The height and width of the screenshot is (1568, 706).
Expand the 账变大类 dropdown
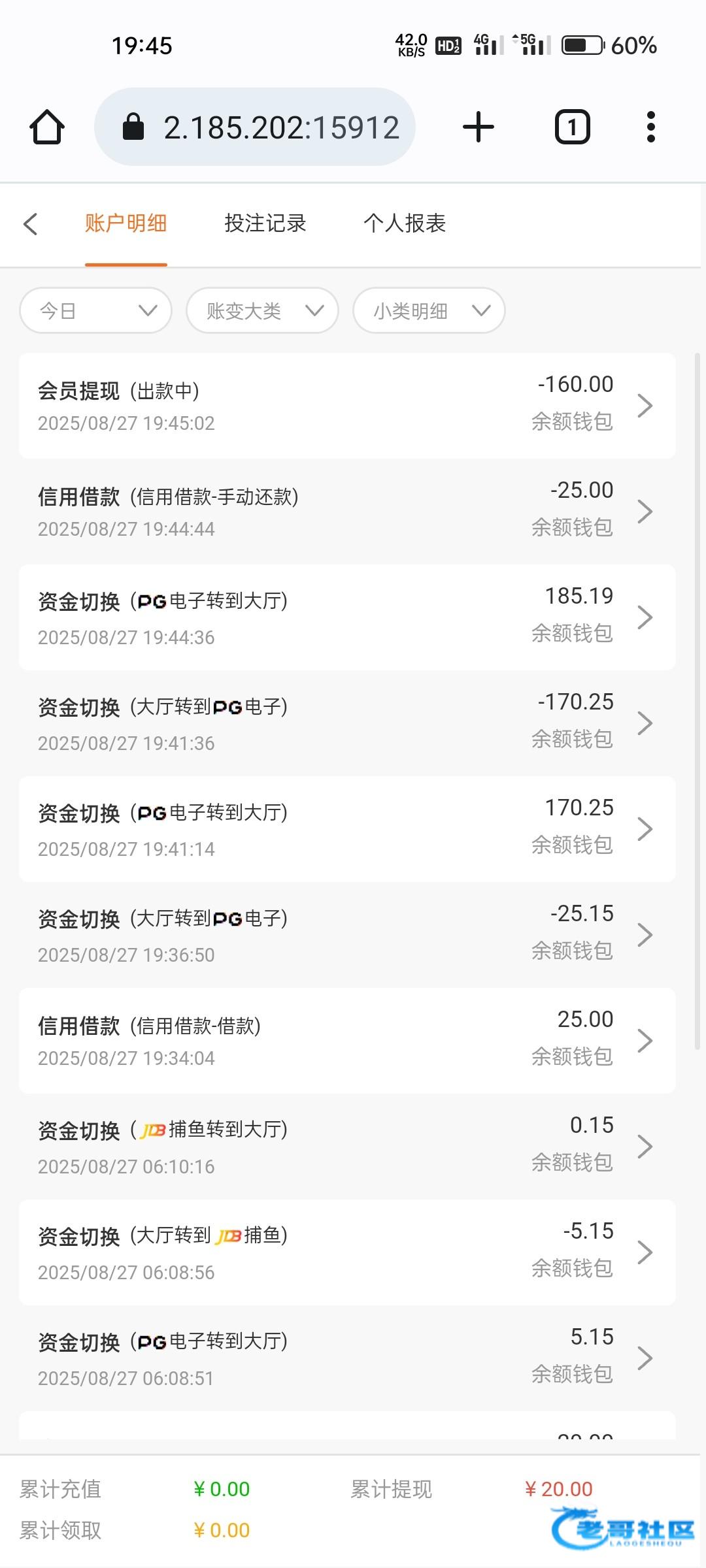coord(263,310)
